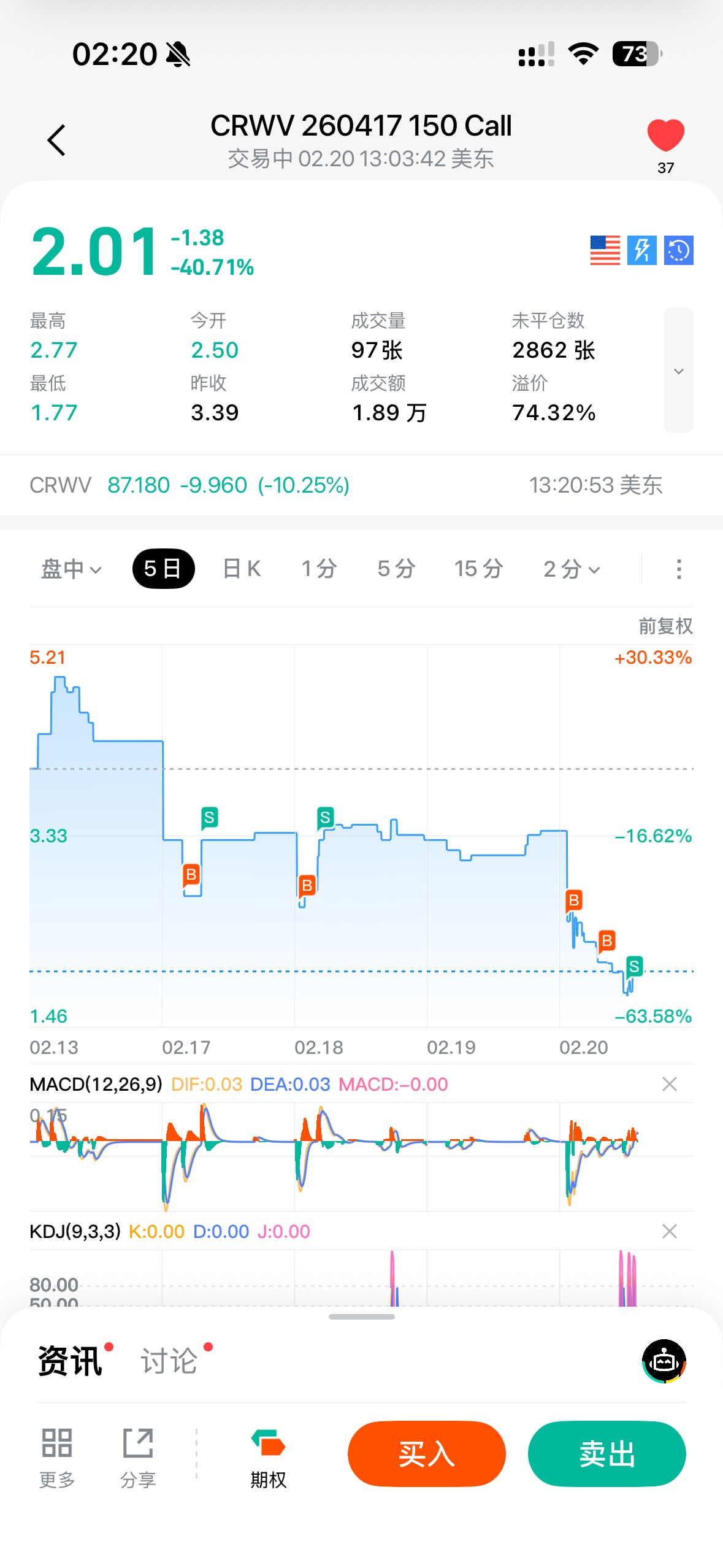
Task: Close the MACD indicator panel
Action: (x=669, y=1084)
